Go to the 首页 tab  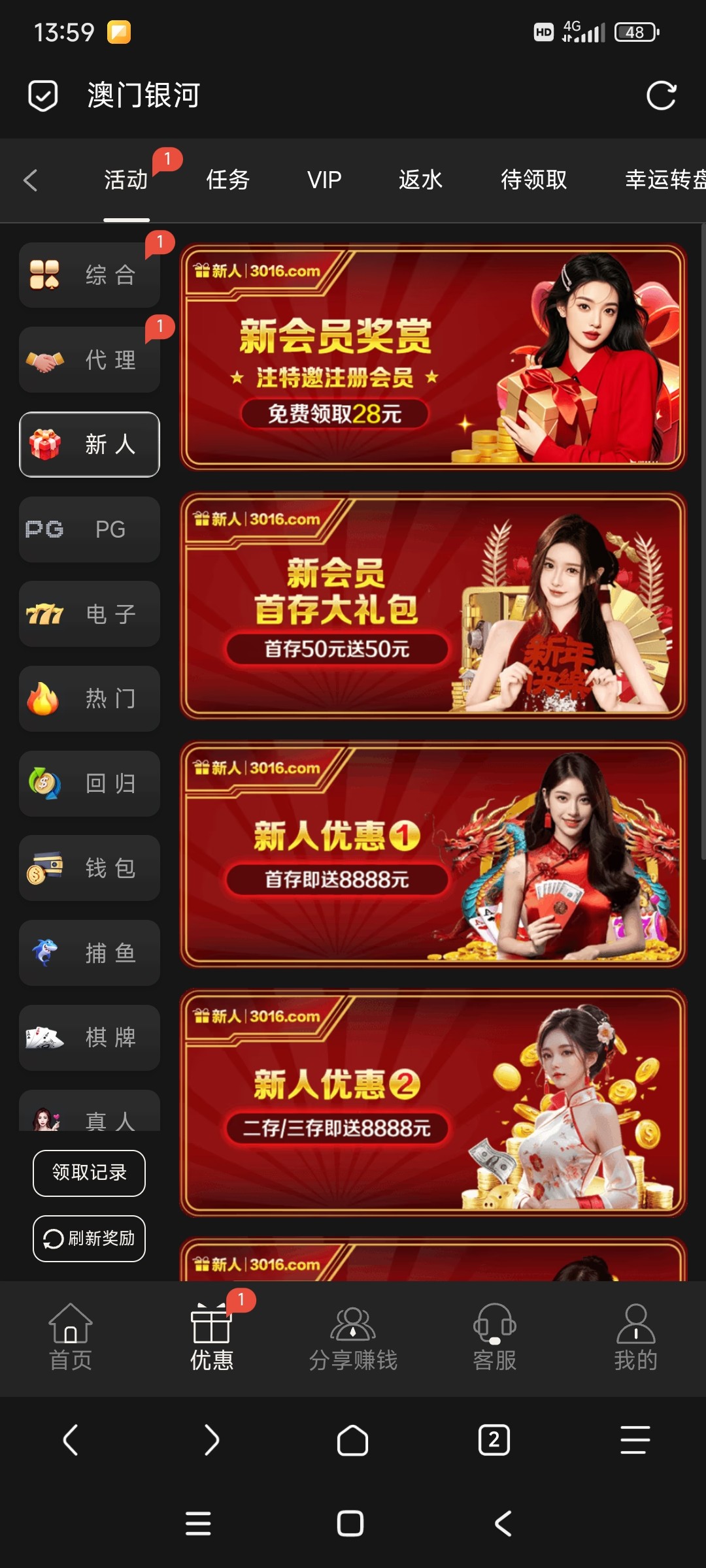click(71, 1337)
